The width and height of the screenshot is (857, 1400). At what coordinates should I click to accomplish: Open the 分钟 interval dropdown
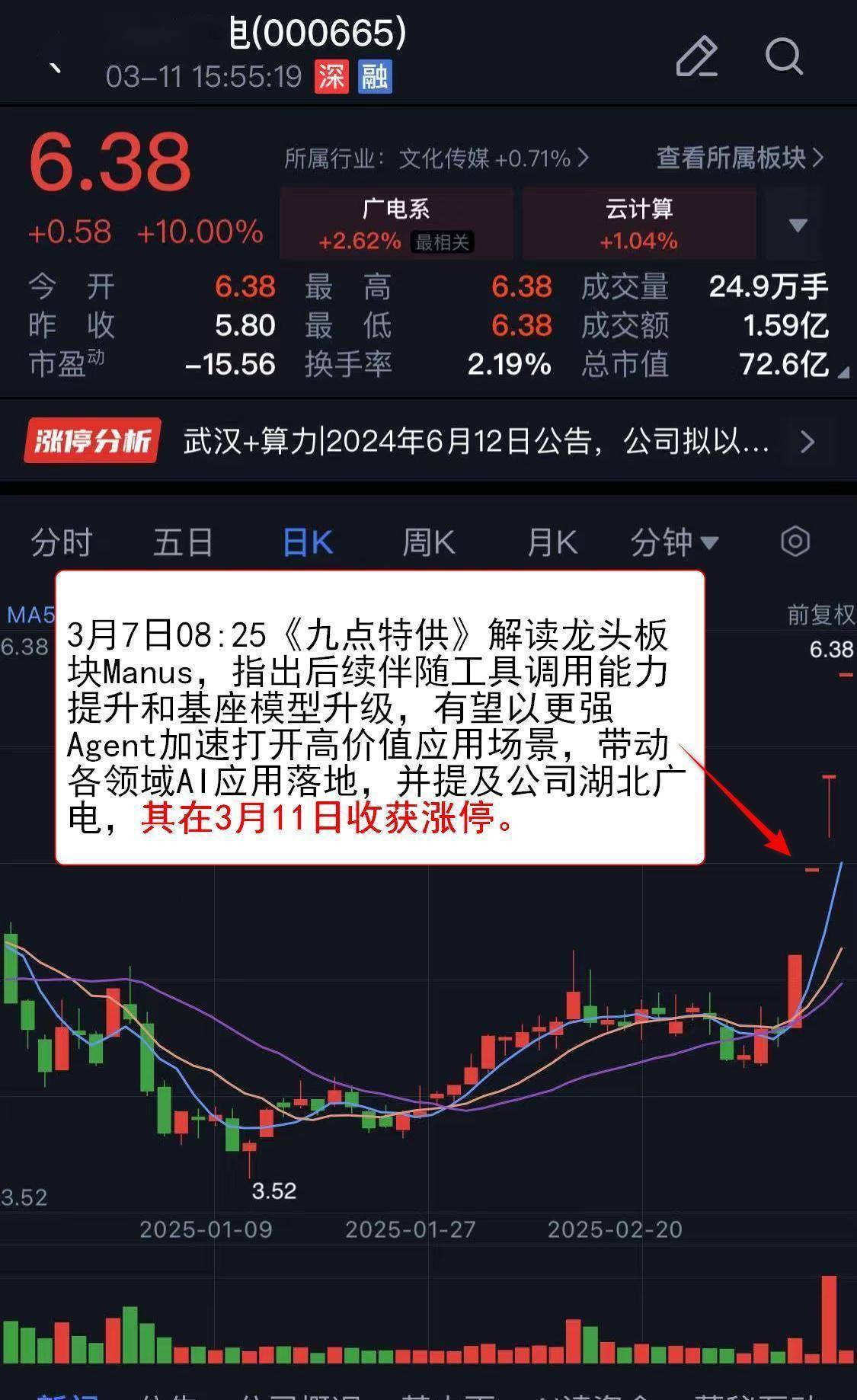673,543
